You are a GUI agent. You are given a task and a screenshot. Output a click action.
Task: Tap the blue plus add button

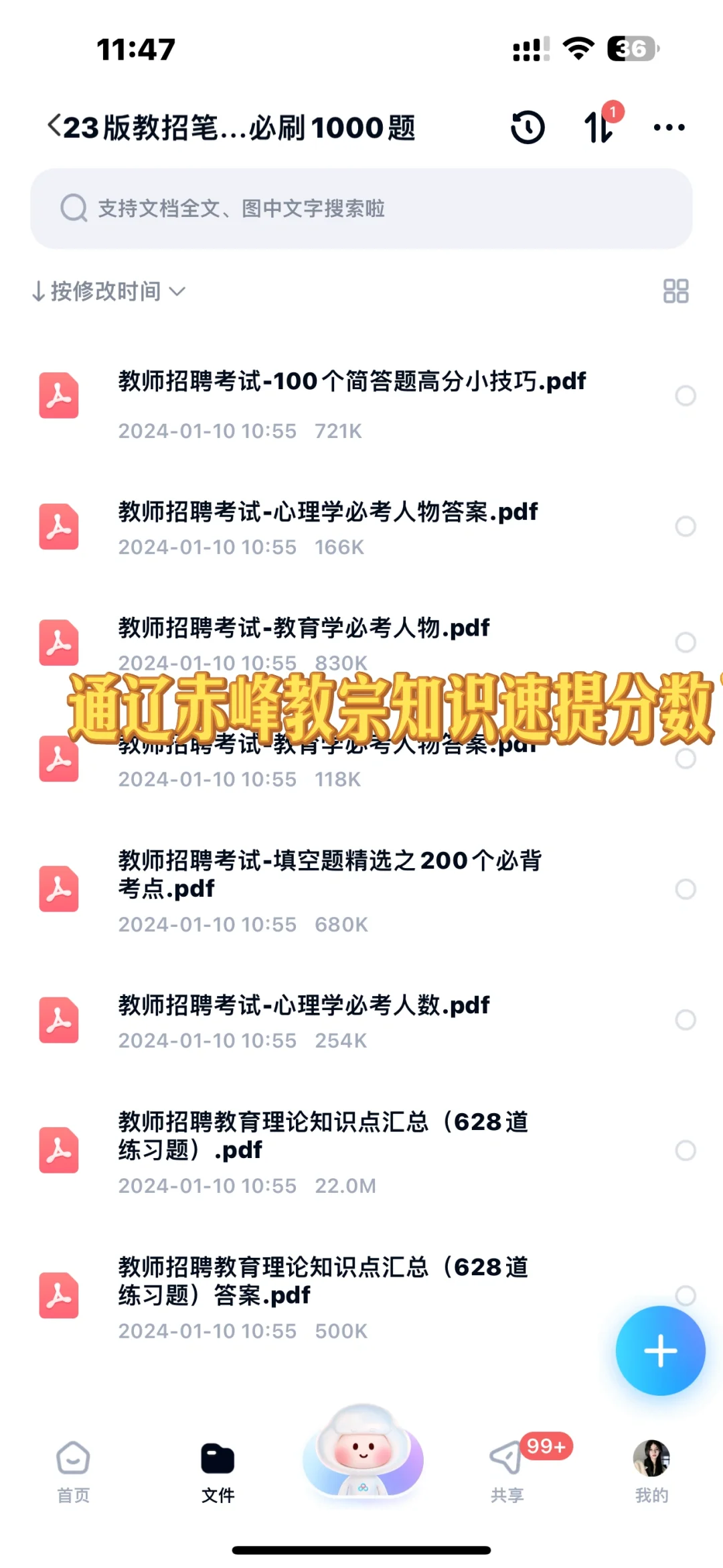(x=660, y=1350)
